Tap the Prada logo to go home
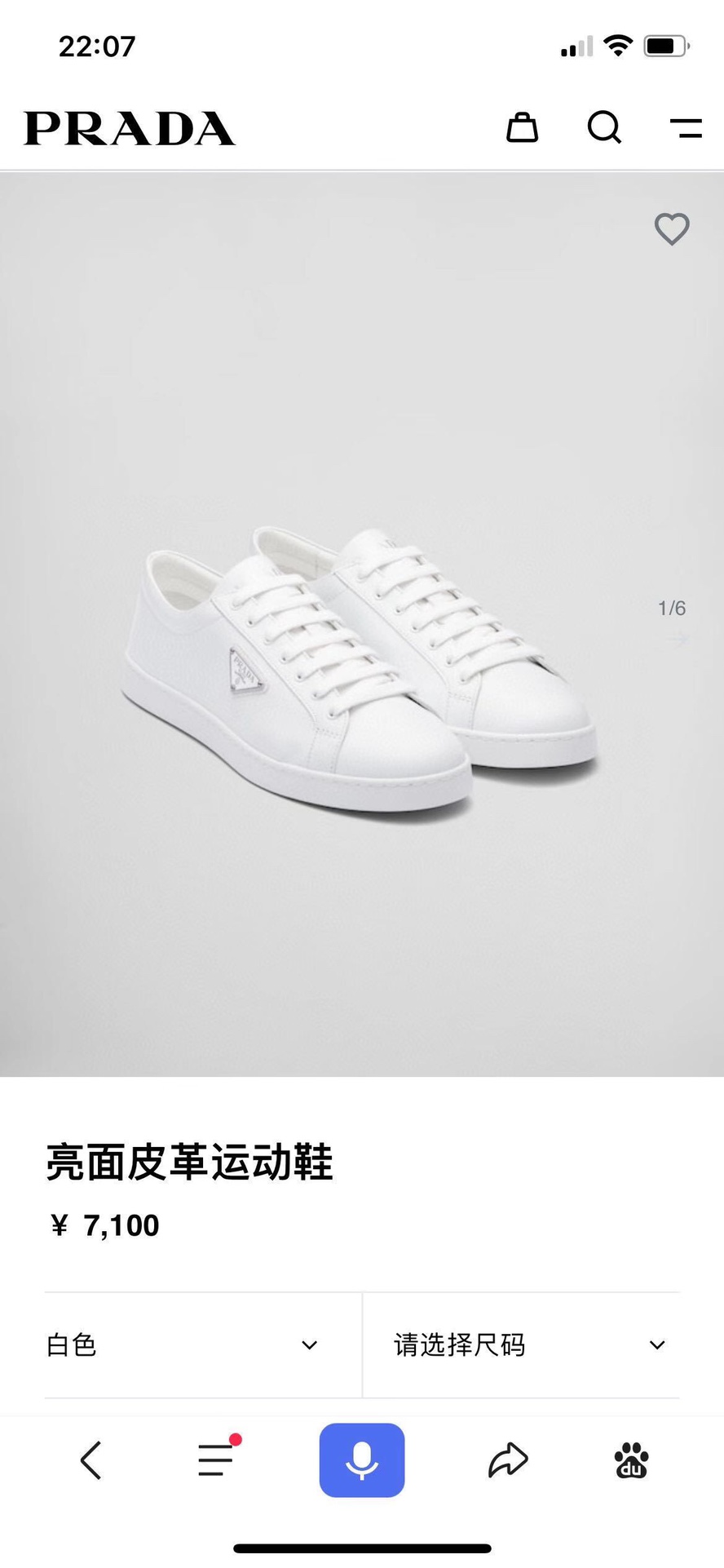 click(130, 129)
